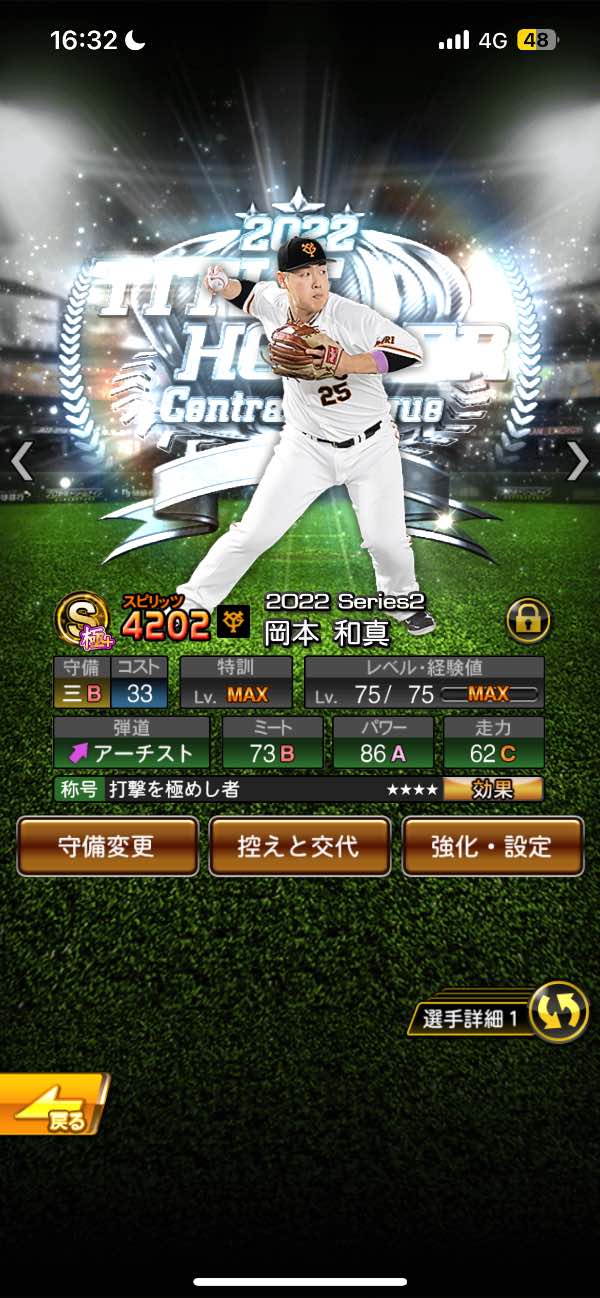
Task: Toggle the gold lock on this player
Action: (527, 621)
